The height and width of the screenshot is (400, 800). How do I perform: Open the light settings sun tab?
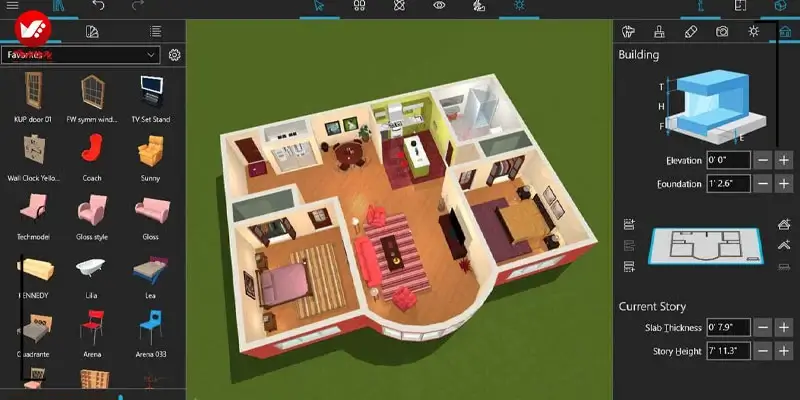pyautogui.click(x=754, y=32)
